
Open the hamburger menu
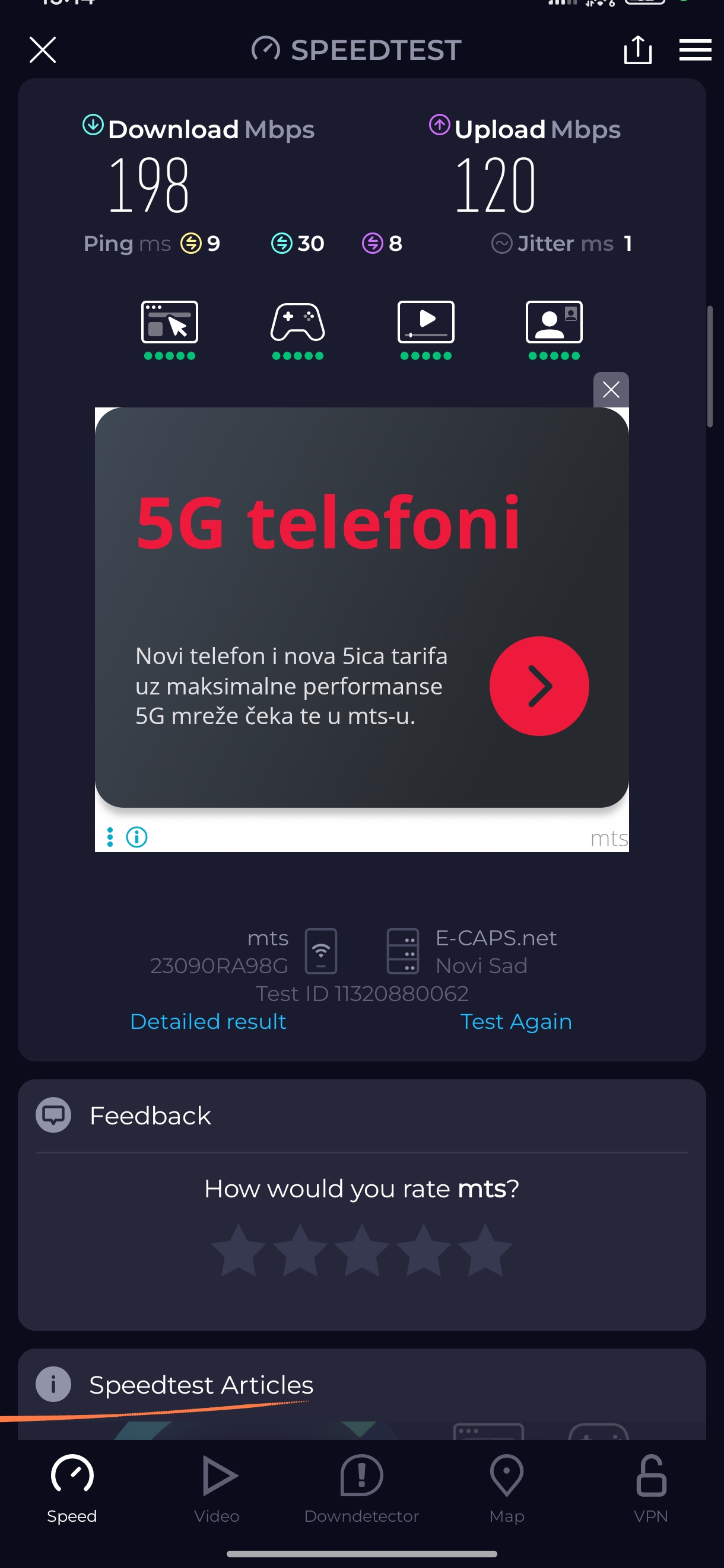pyautogui.click(x=695, y=50)
